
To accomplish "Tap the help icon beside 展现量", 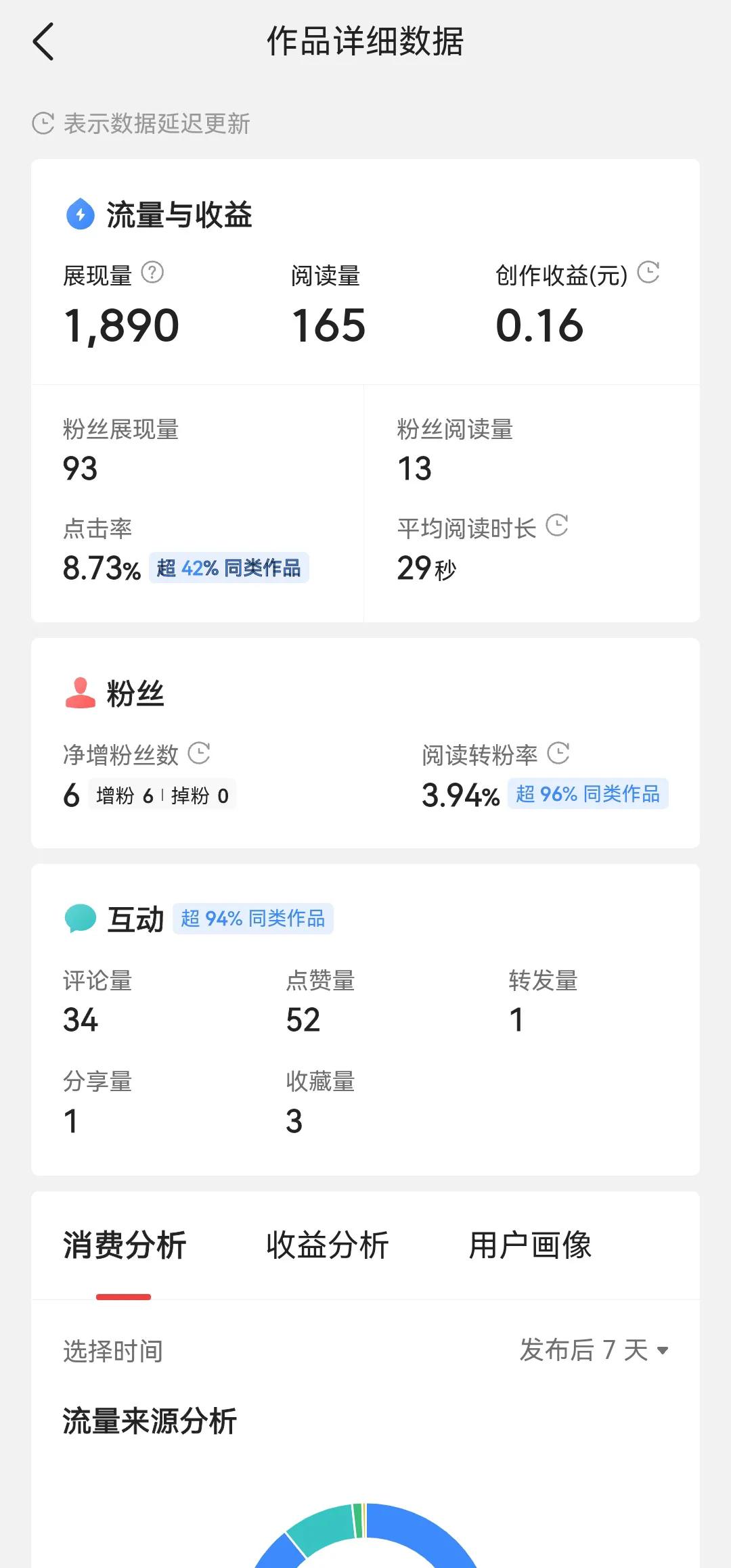I will point(152,273).
